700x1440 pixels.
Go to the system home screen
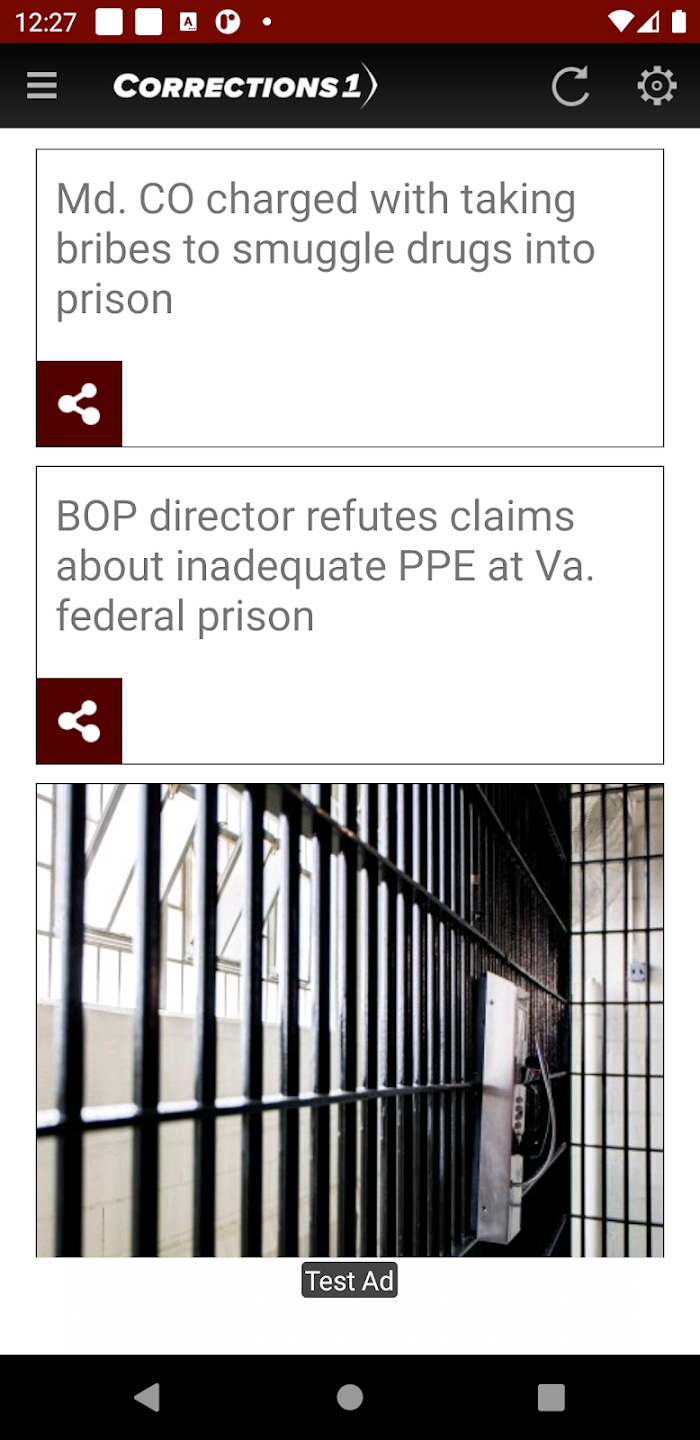coord(350,1397)
